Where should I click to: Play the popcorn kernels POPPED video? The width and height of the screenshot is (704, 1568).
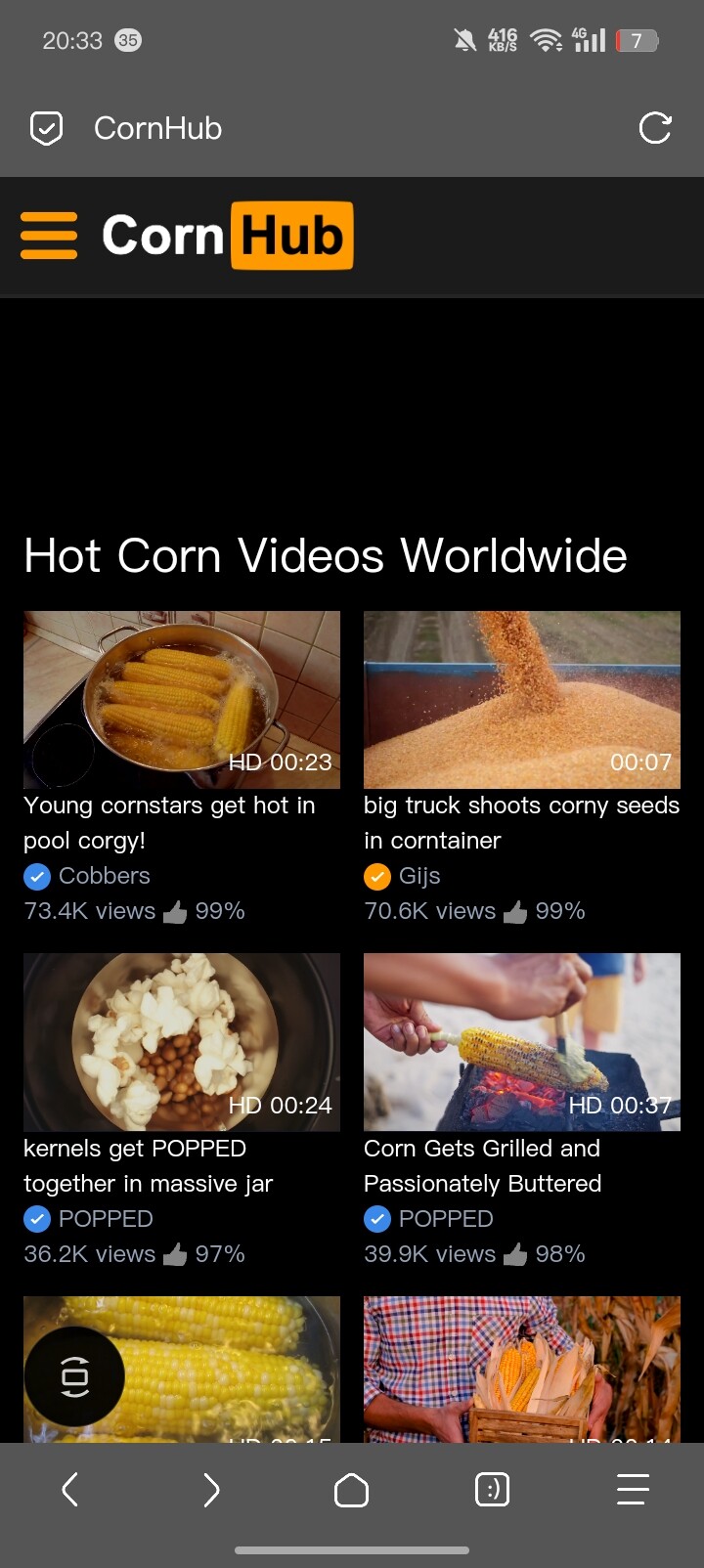182,1042
